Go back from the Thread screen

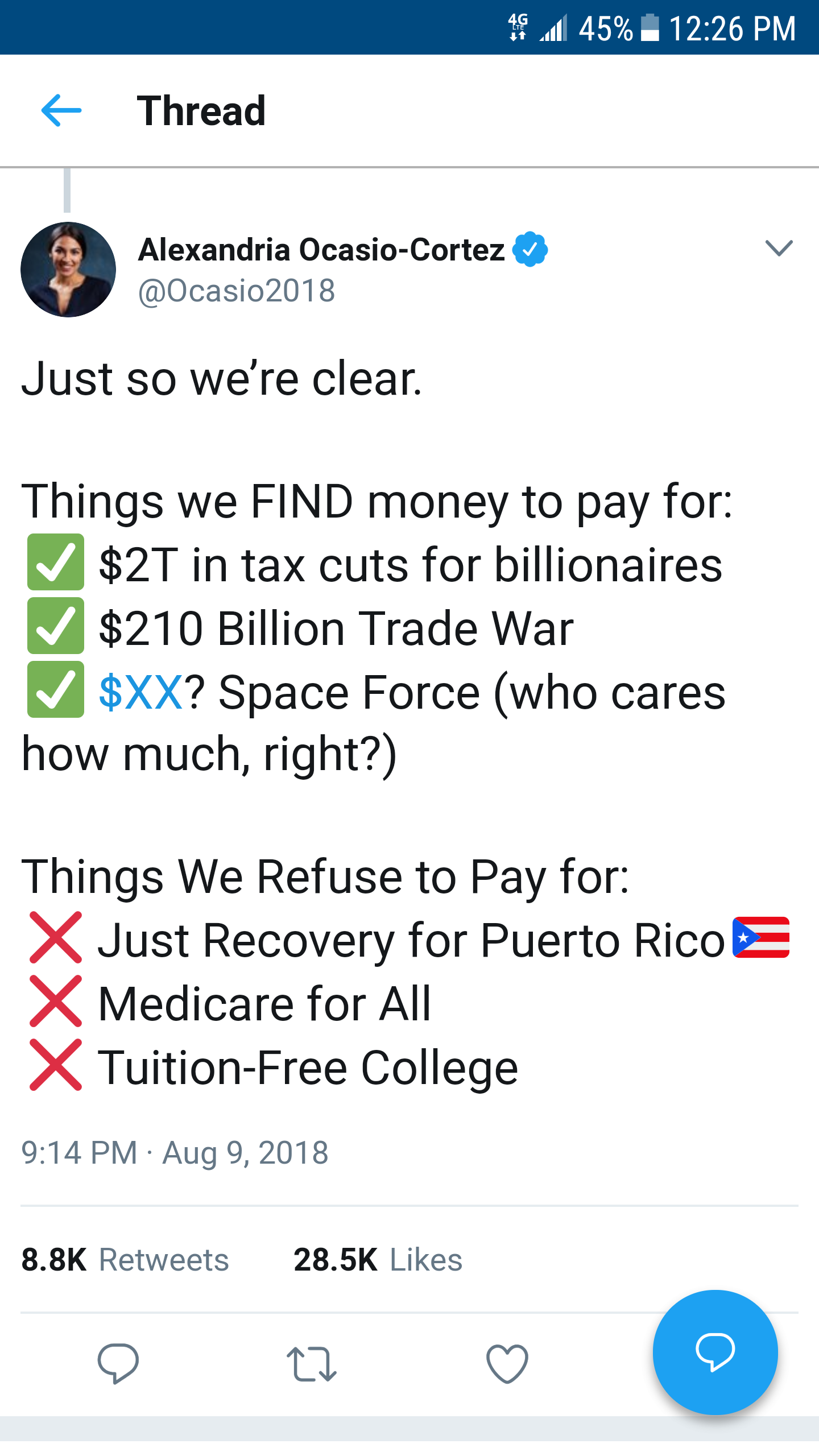pyautogui.click(x=61, y=110)
